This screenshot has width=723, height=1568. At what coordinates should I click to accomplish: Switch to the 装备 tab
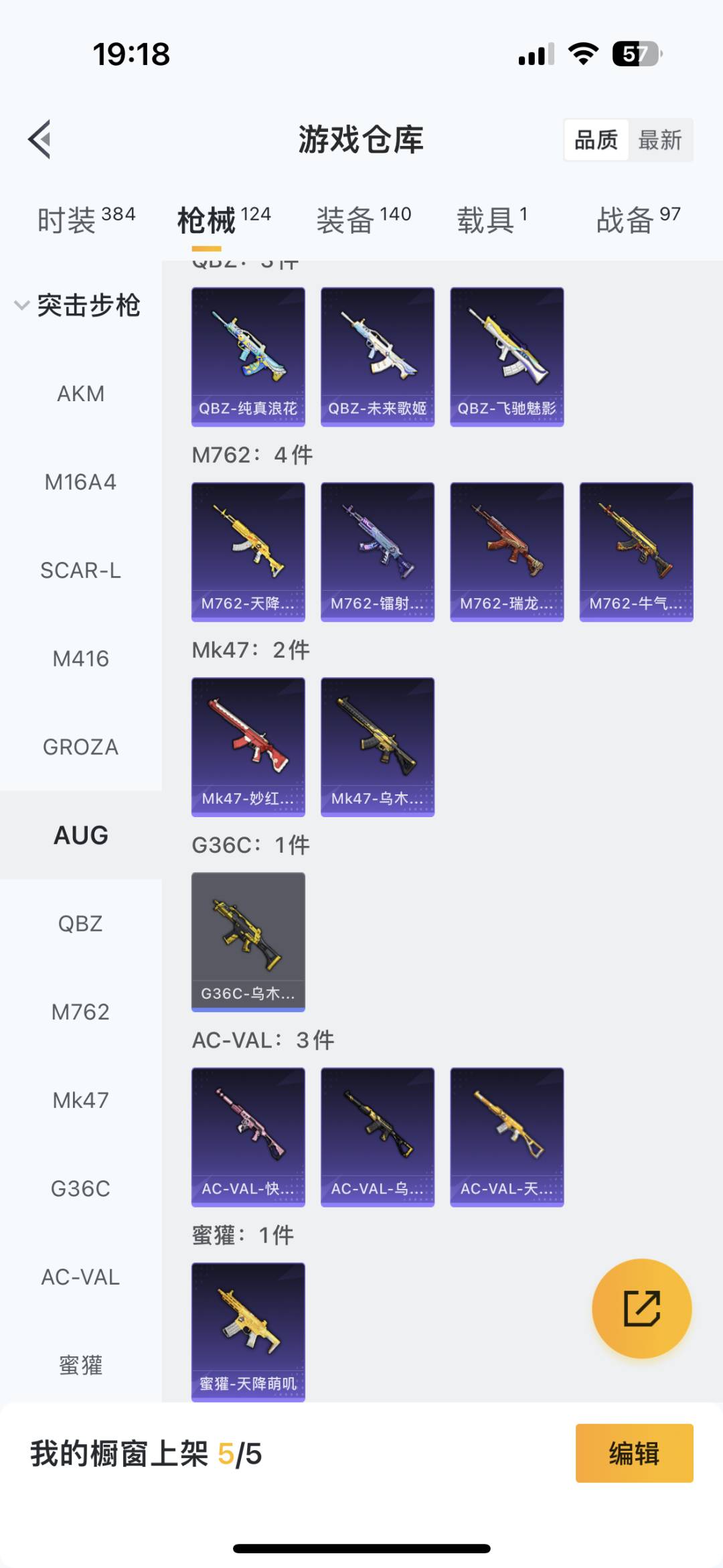[364, 220]
